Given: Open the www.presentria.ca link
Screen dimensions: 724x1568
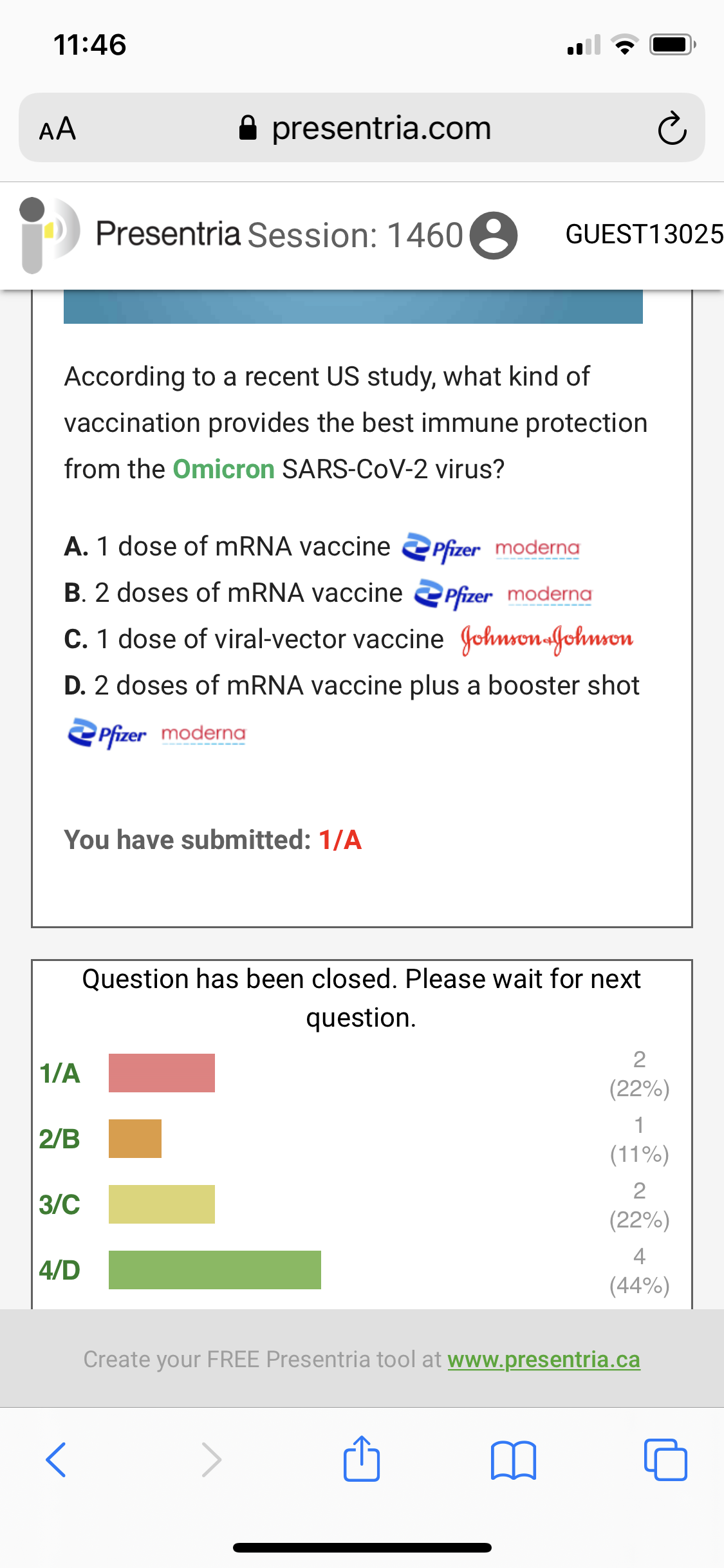Looking at the screenshot, I should pyautogui.click(x=544, y=1359).
